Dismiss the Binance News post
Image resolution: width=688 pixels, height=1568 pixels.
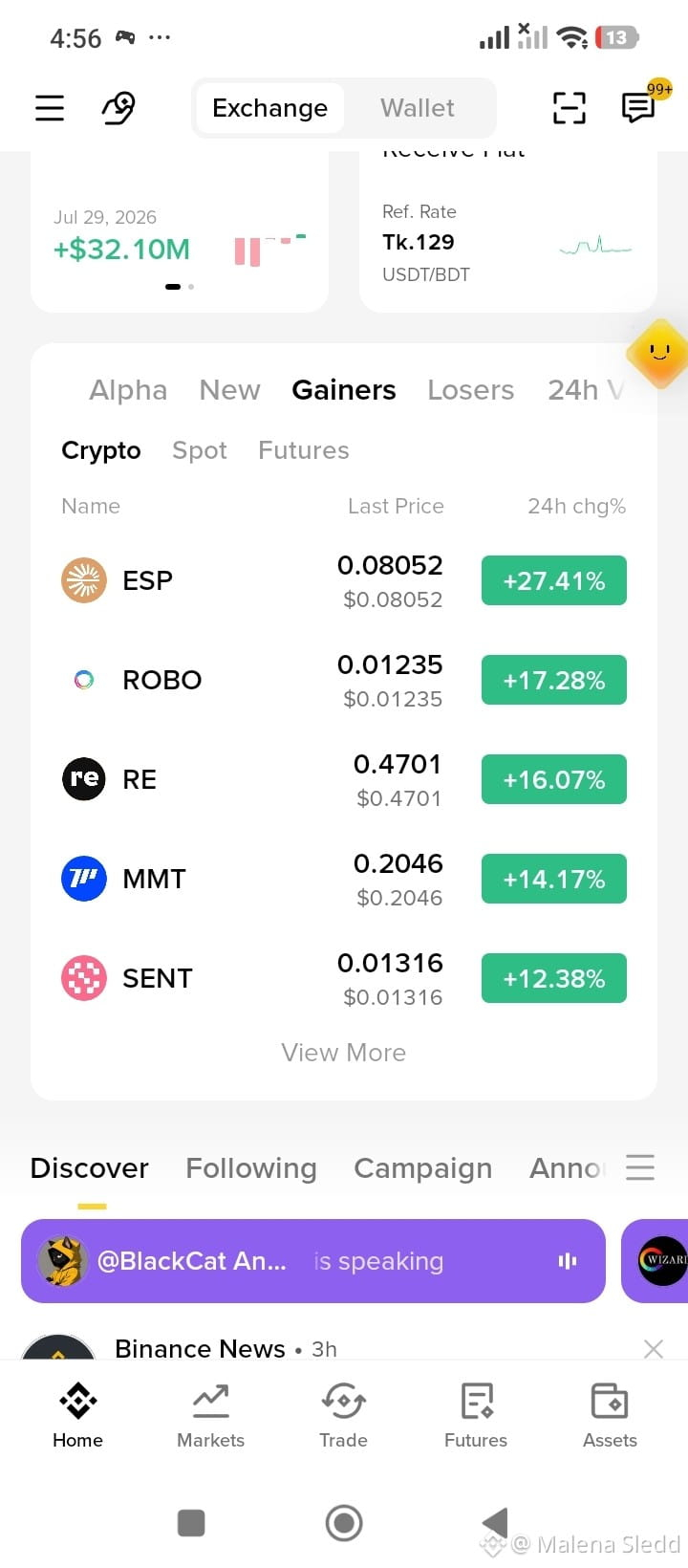click(x=654, y=1349)
